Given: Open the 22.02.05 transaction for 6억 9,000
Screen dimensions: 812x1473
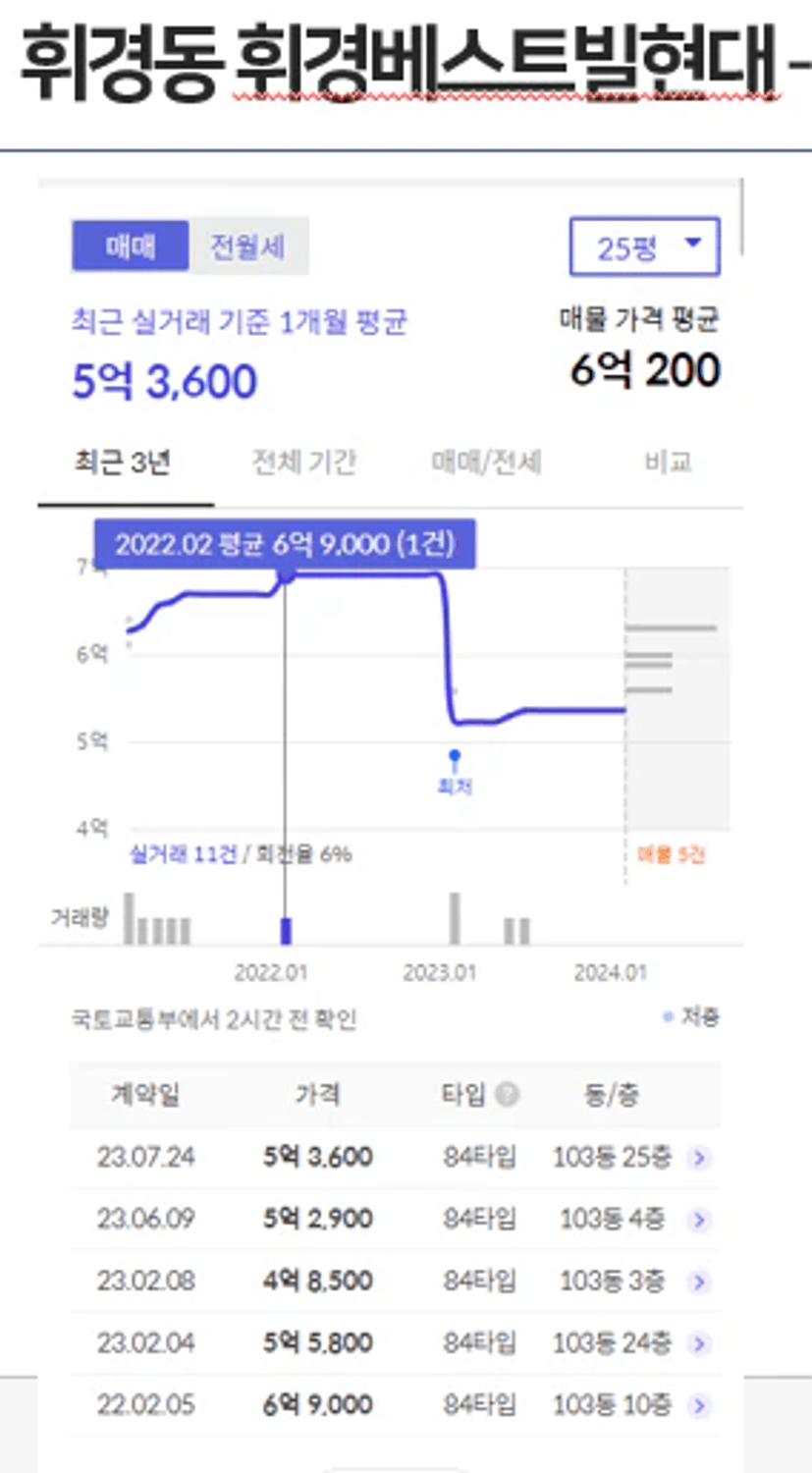Looking at the screenshot, I should [395, 1404].
